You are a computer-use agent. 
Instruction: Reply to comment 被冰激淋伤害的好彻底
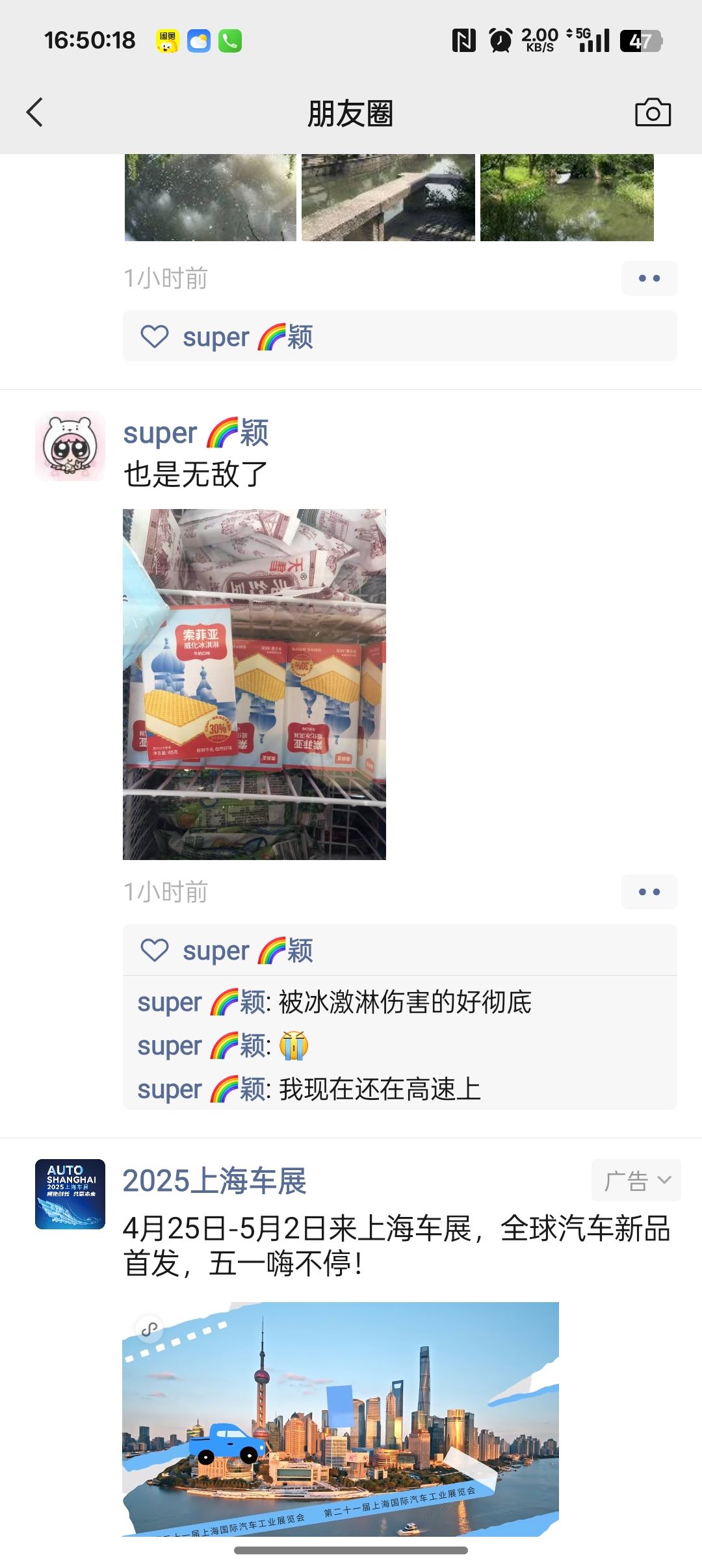pos(404,1002)
